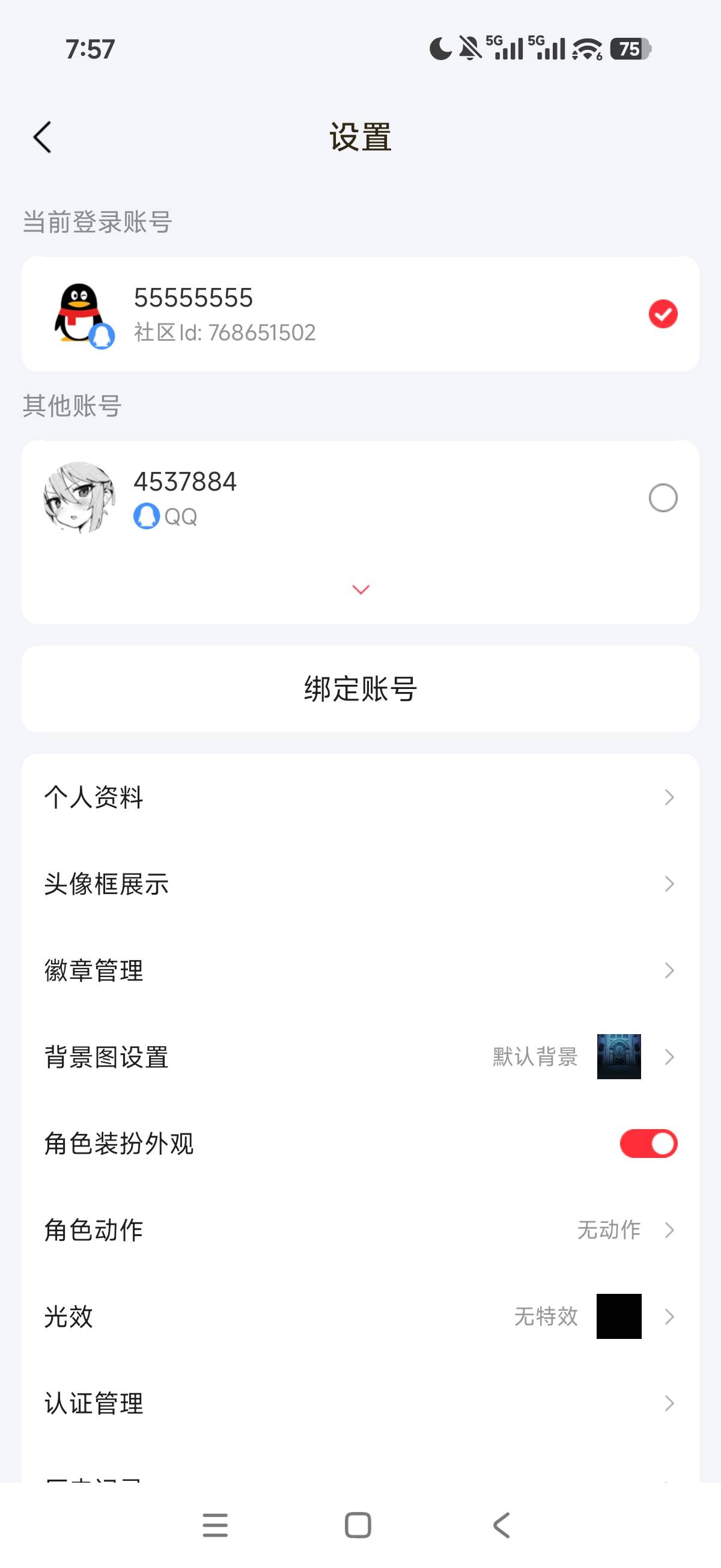Screen dimensions: 721x1568
Task: Click the arrow next to 徽章管理
Action: tap(669, 970)
